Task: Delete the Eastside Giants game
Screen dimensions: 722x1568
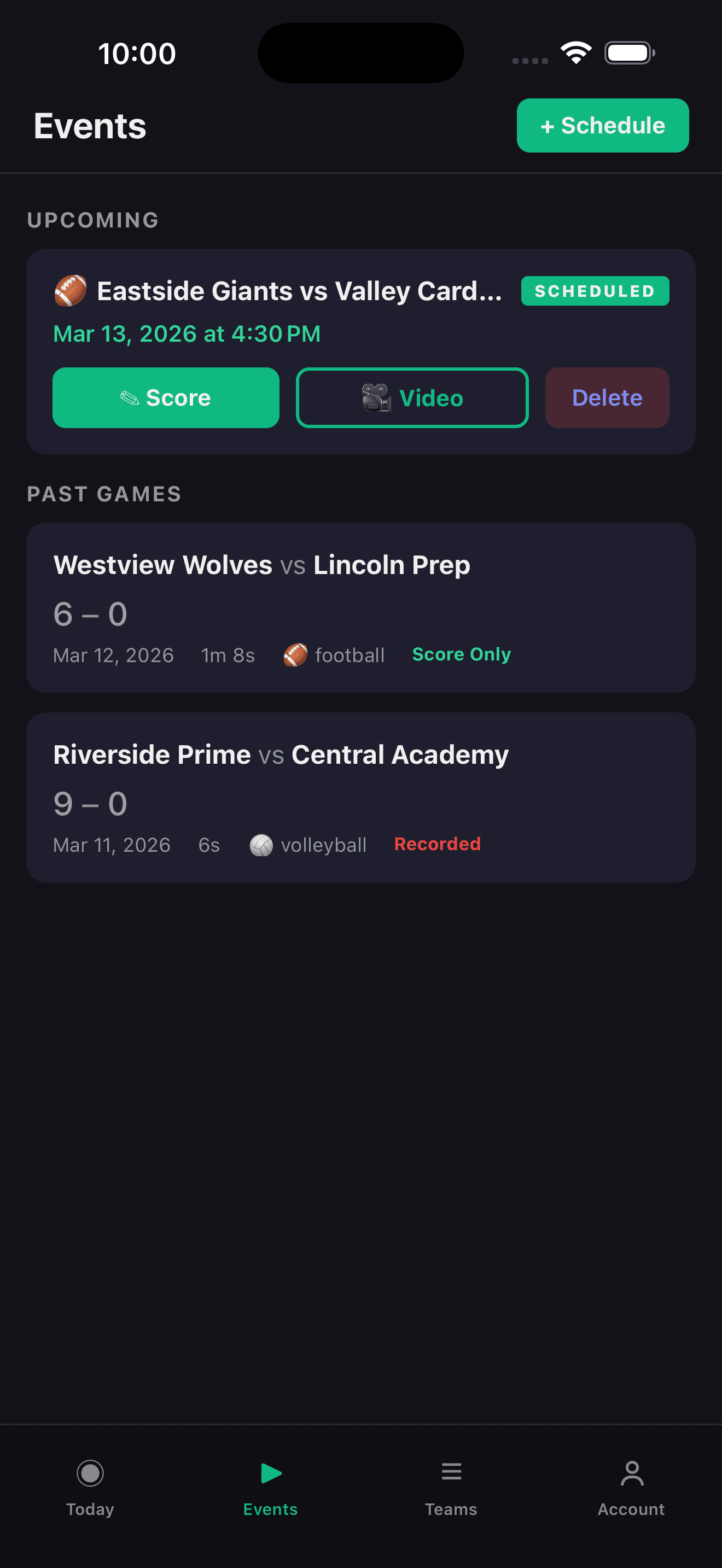Action: [607, 397]
